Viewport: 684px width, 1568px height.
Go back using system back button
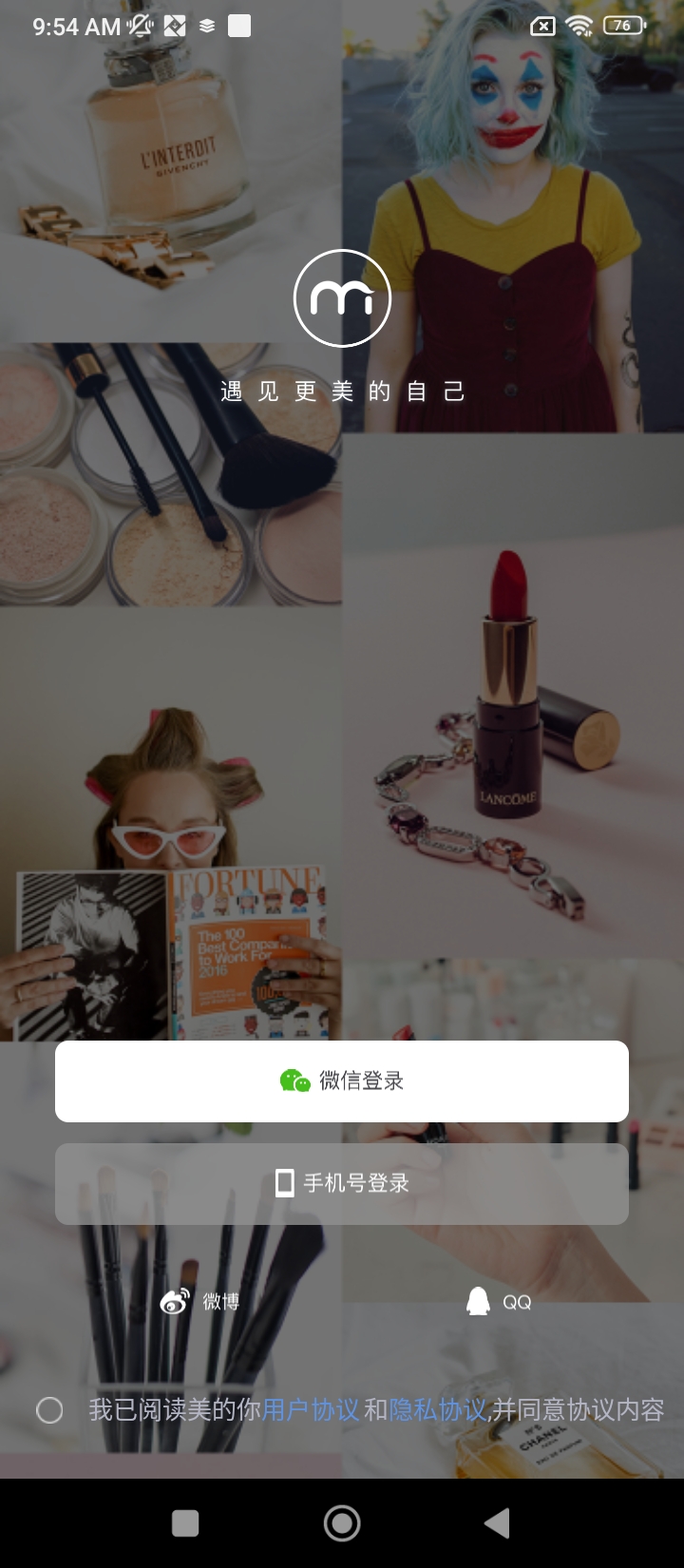497,1523
